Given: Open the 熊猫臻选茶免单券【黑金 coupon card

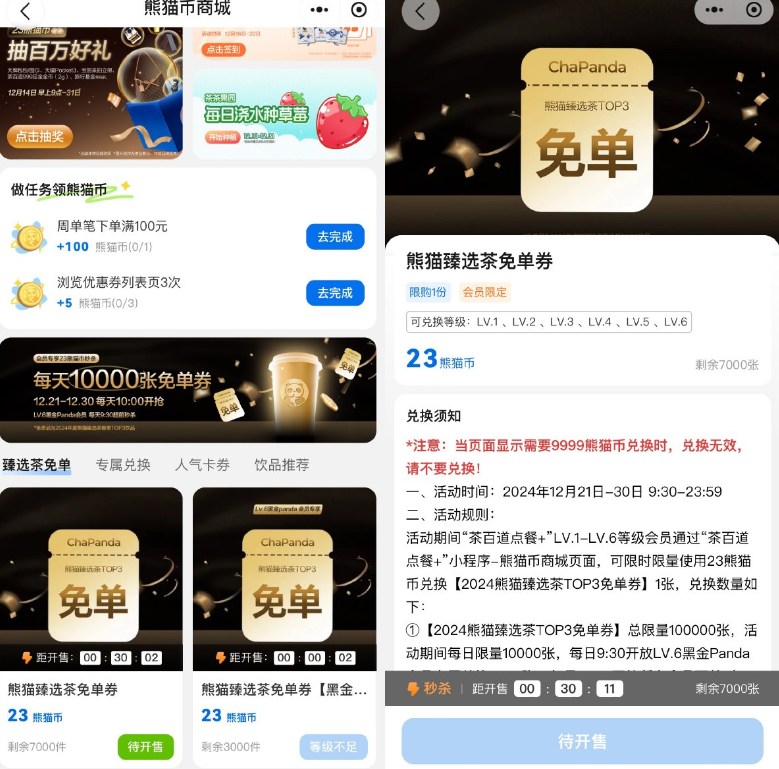Looking at the screenshot, I should (284, 600).
